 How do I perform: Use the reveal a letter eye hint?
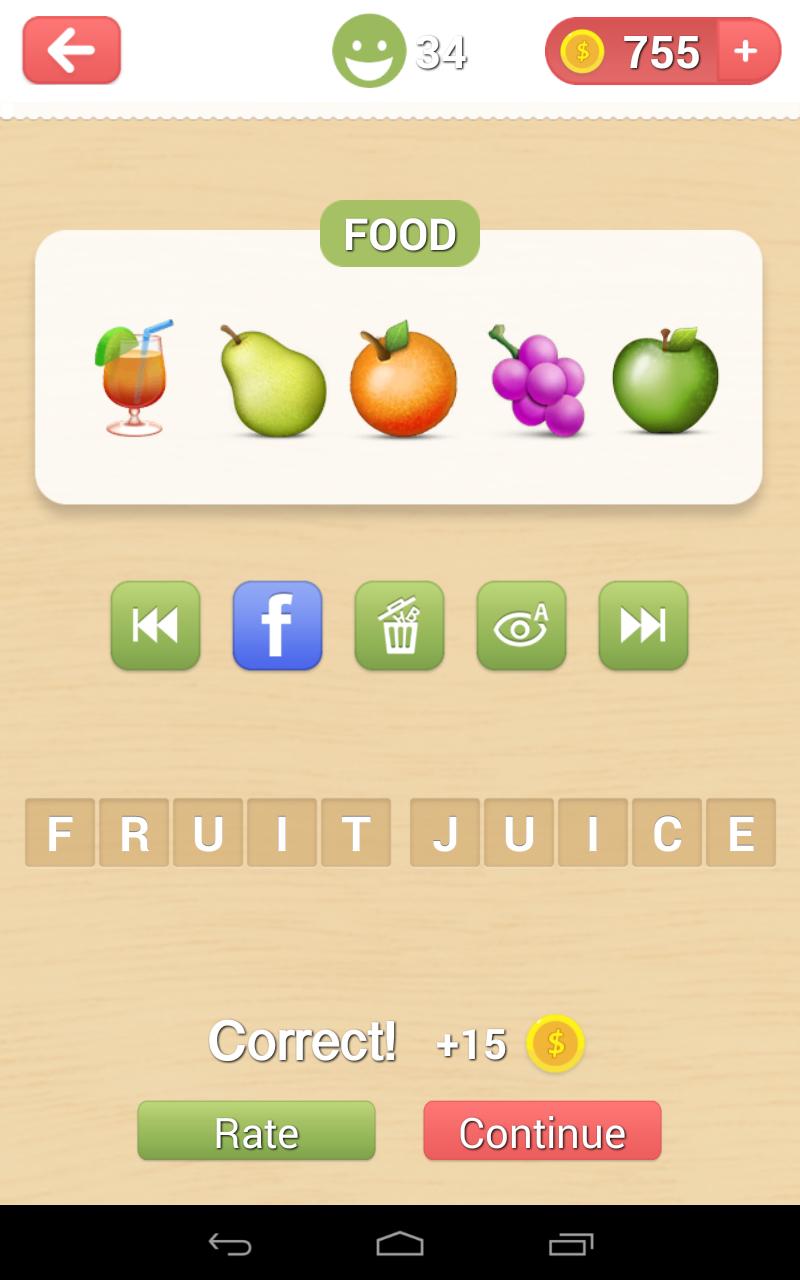521,625
